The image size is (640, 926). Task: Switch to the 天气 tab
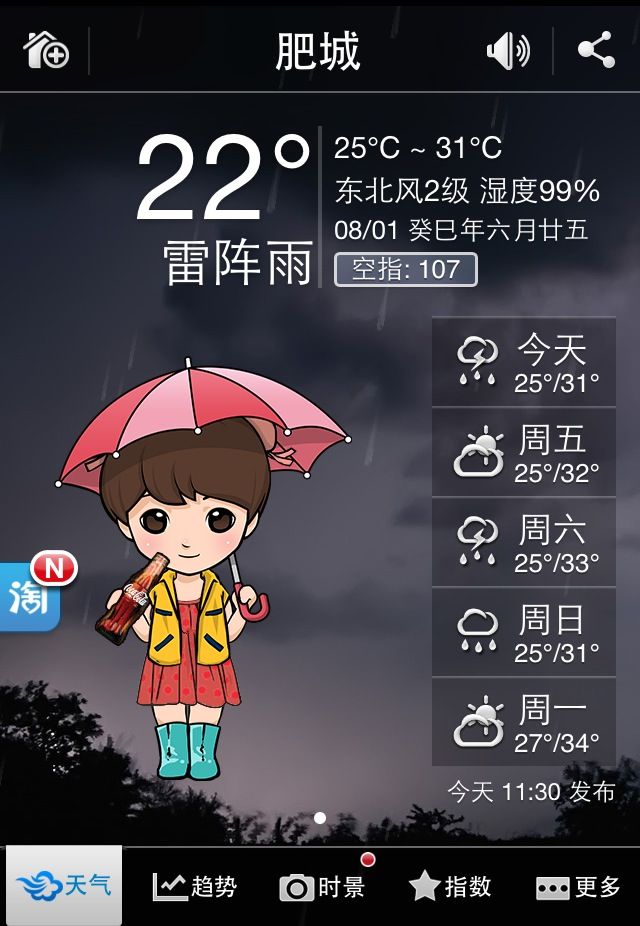(x=65, y=886)
